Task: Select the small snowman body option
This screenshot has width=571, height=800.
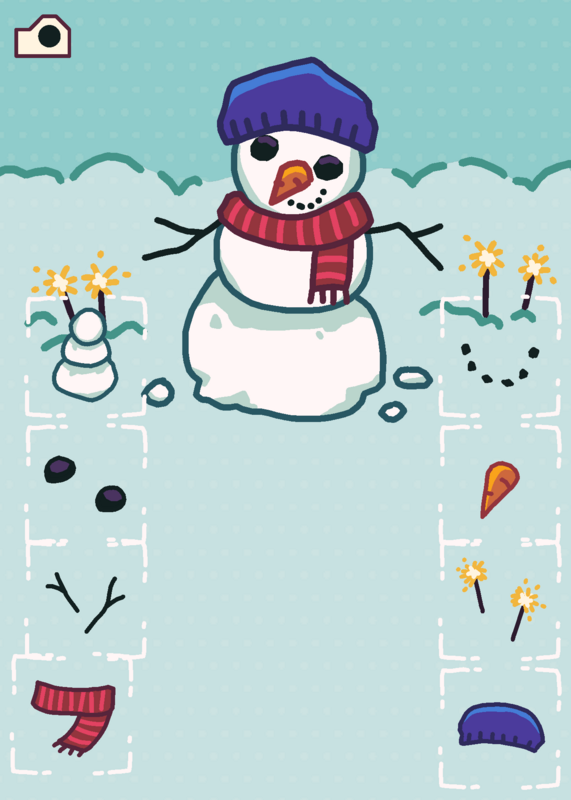Action: point(85,354)
